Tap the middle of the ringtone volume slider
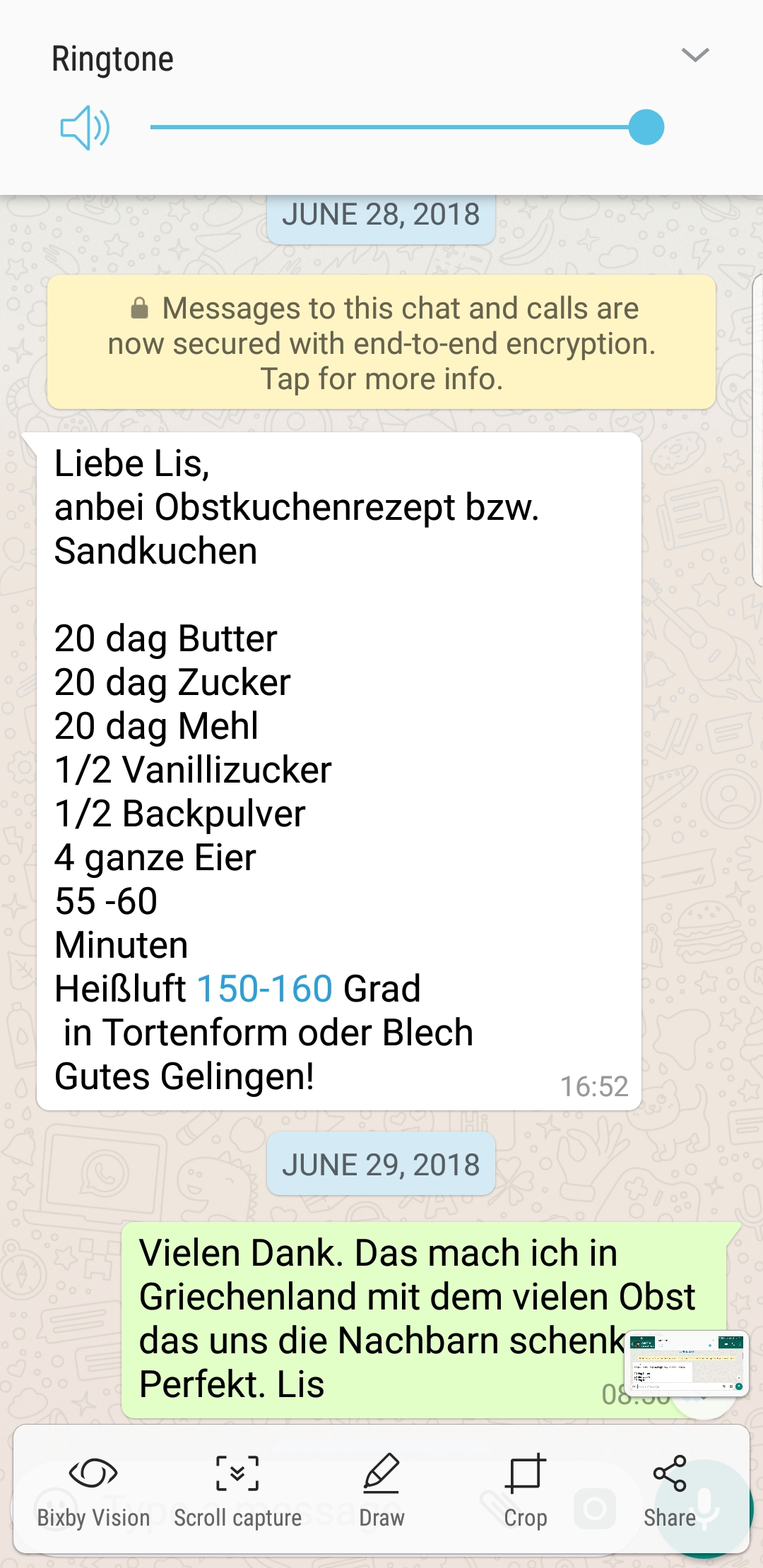The image size is (763, 1568). [399, 128]
